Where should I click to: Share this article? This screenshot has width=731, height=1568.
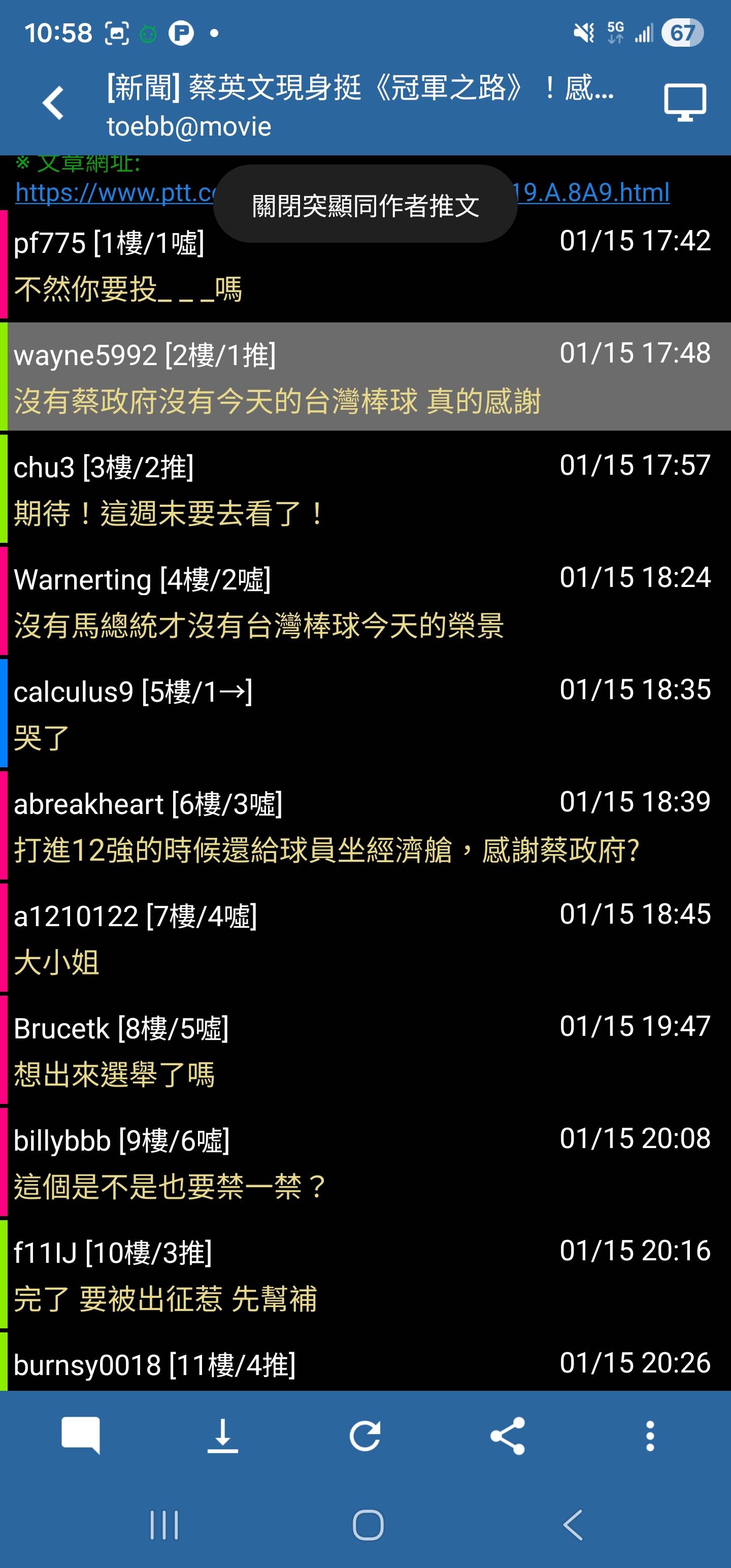pyautogui.click(x=508, y=1436)
